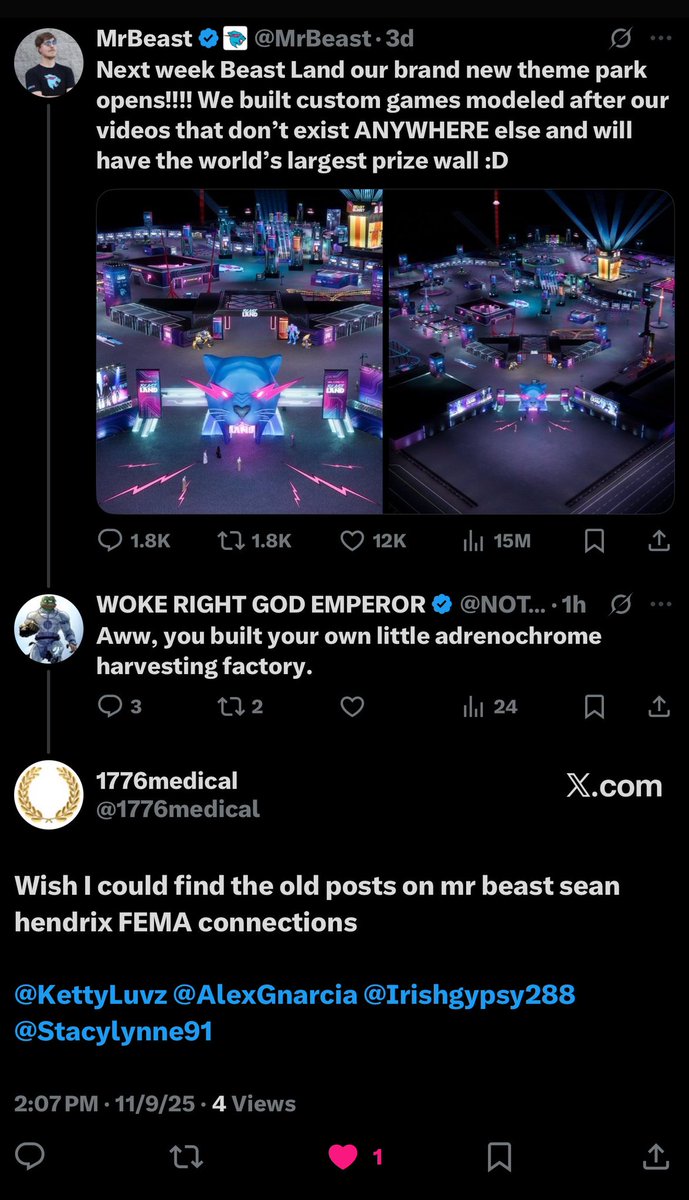
Task: Open MrBeast's profile picture
Action: pyautogui.click(x=49, y=62)
